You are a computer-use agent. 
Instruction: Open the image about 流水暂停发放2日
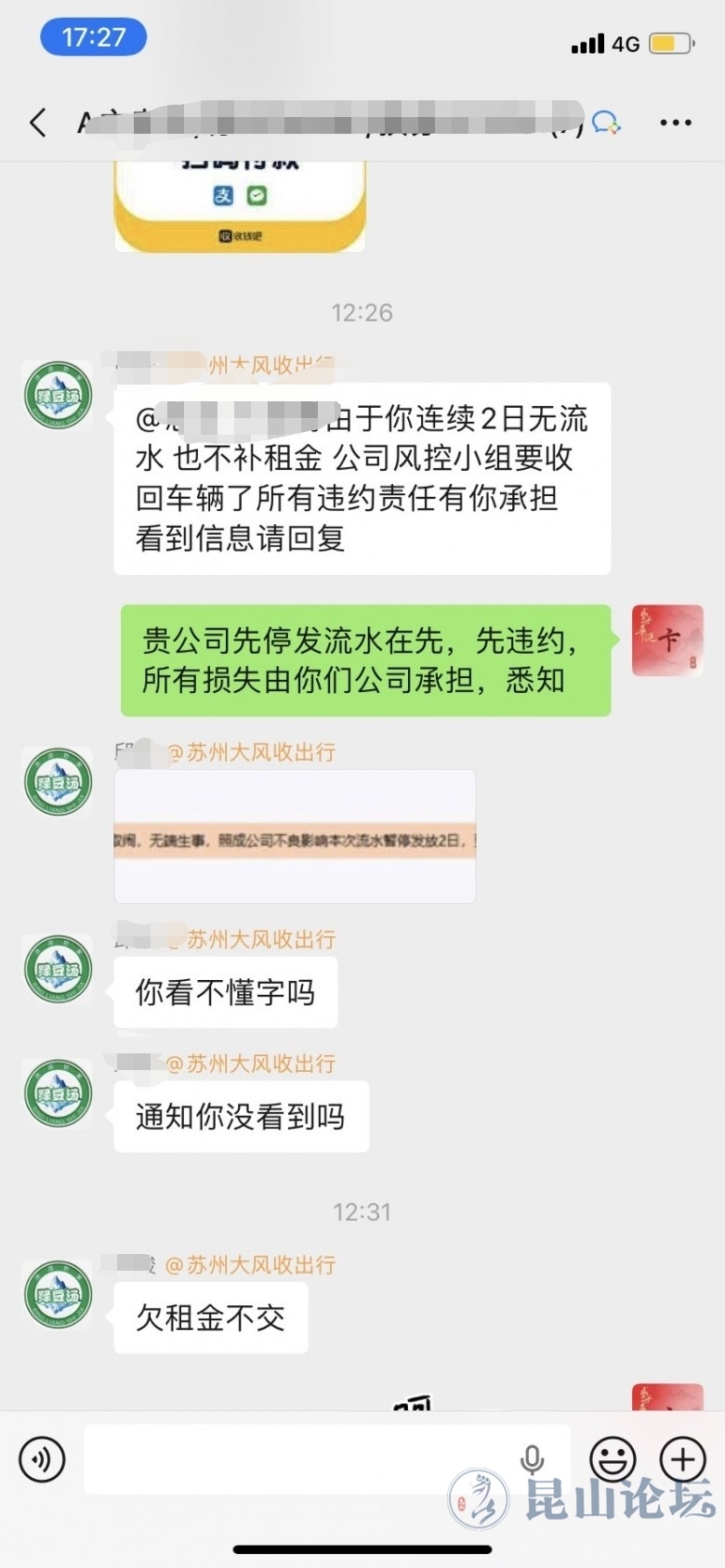coord(295,836)
